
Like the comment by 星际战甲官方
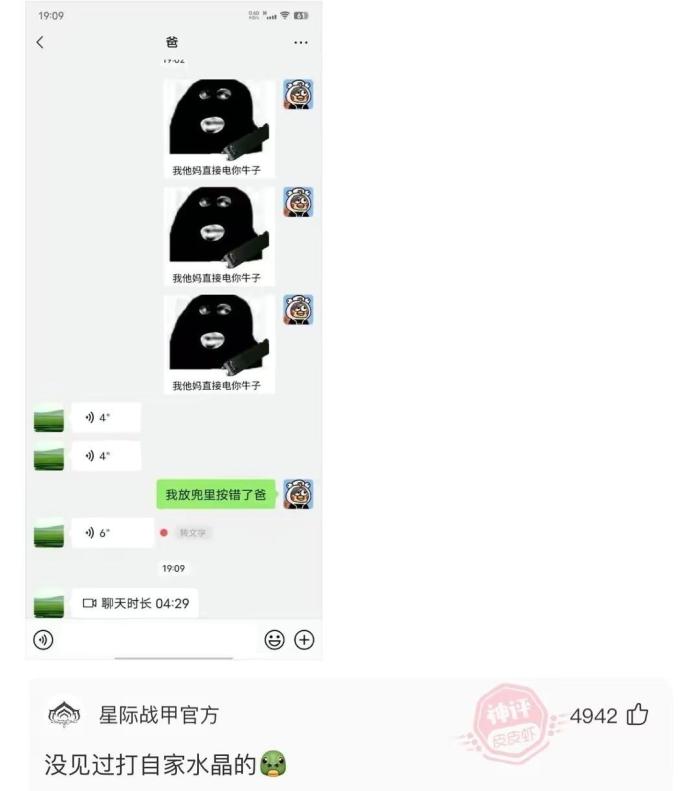click(637, 715)
